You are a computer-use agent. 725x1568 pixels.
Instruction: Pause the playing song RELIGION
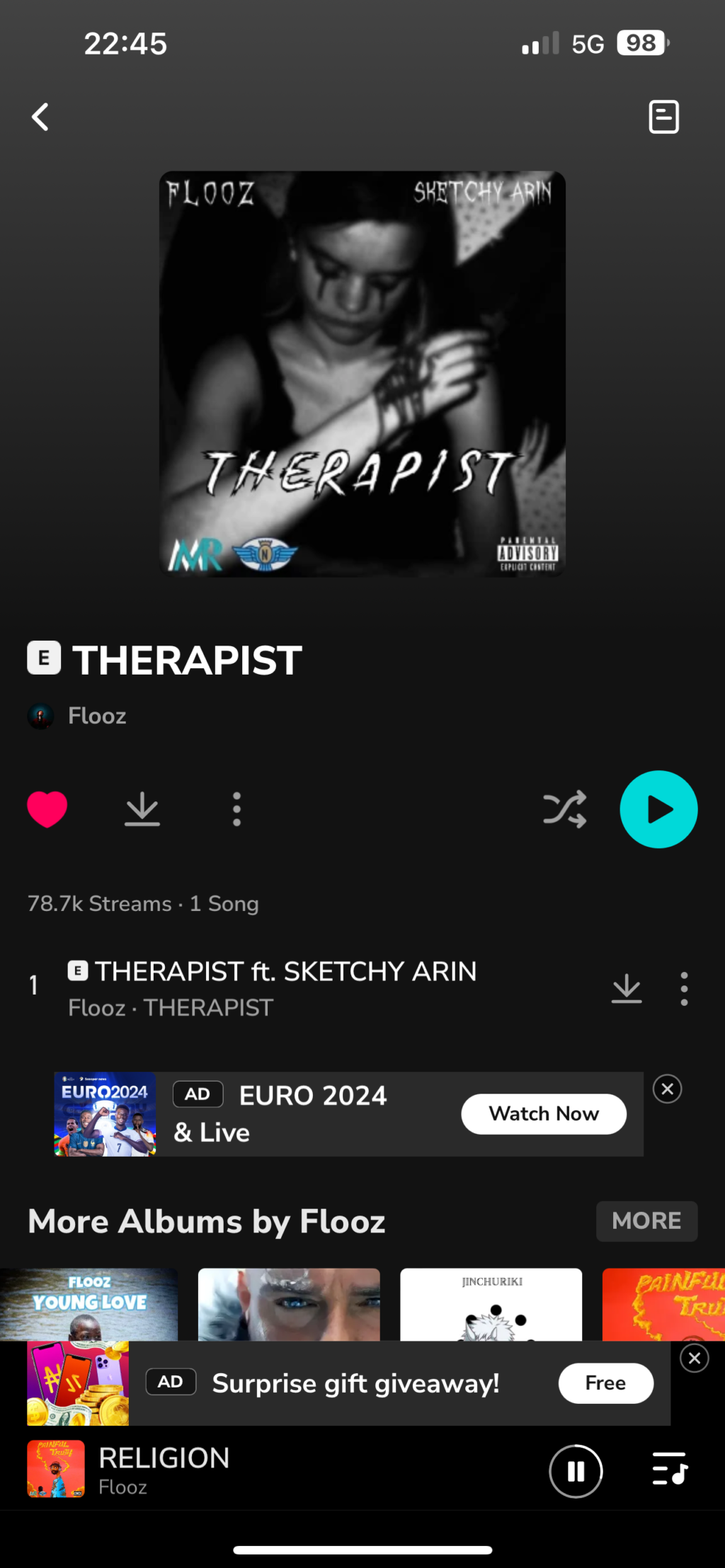tap(576, 1471)
